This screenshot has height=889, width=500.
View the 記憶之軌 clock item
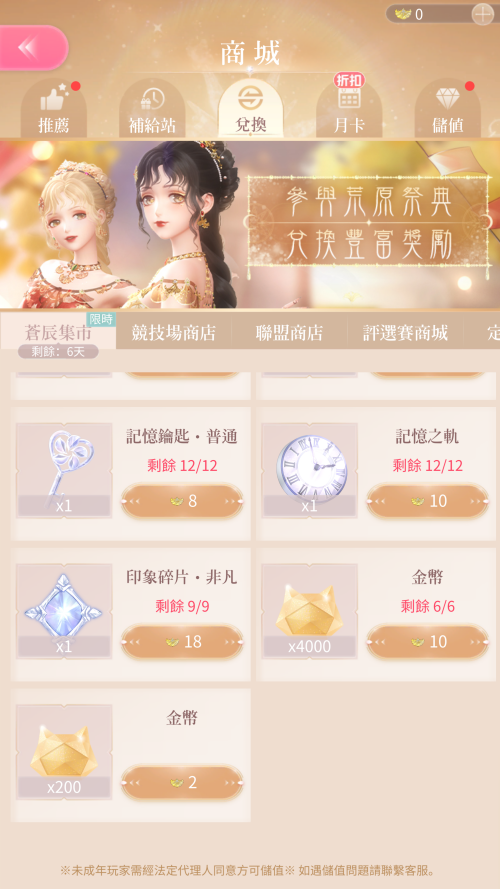point(310,470)
